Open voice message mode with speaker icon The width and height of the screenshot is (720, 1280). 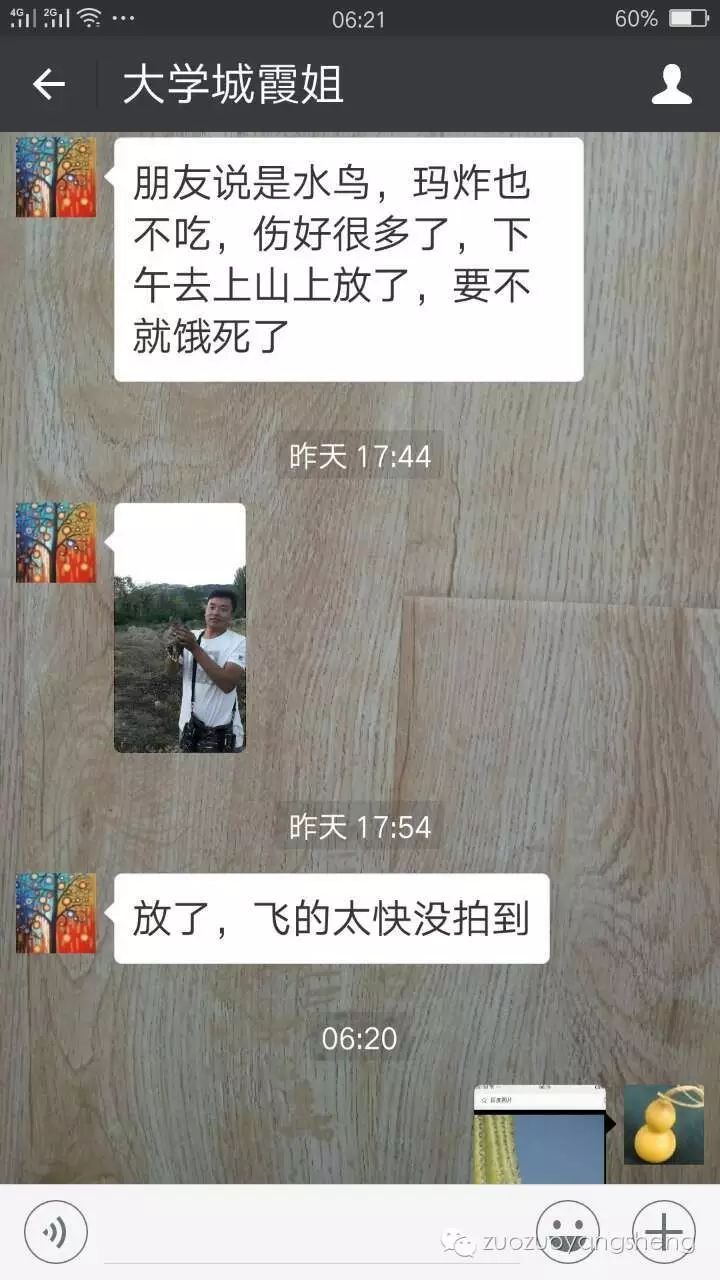(55, 1230)
